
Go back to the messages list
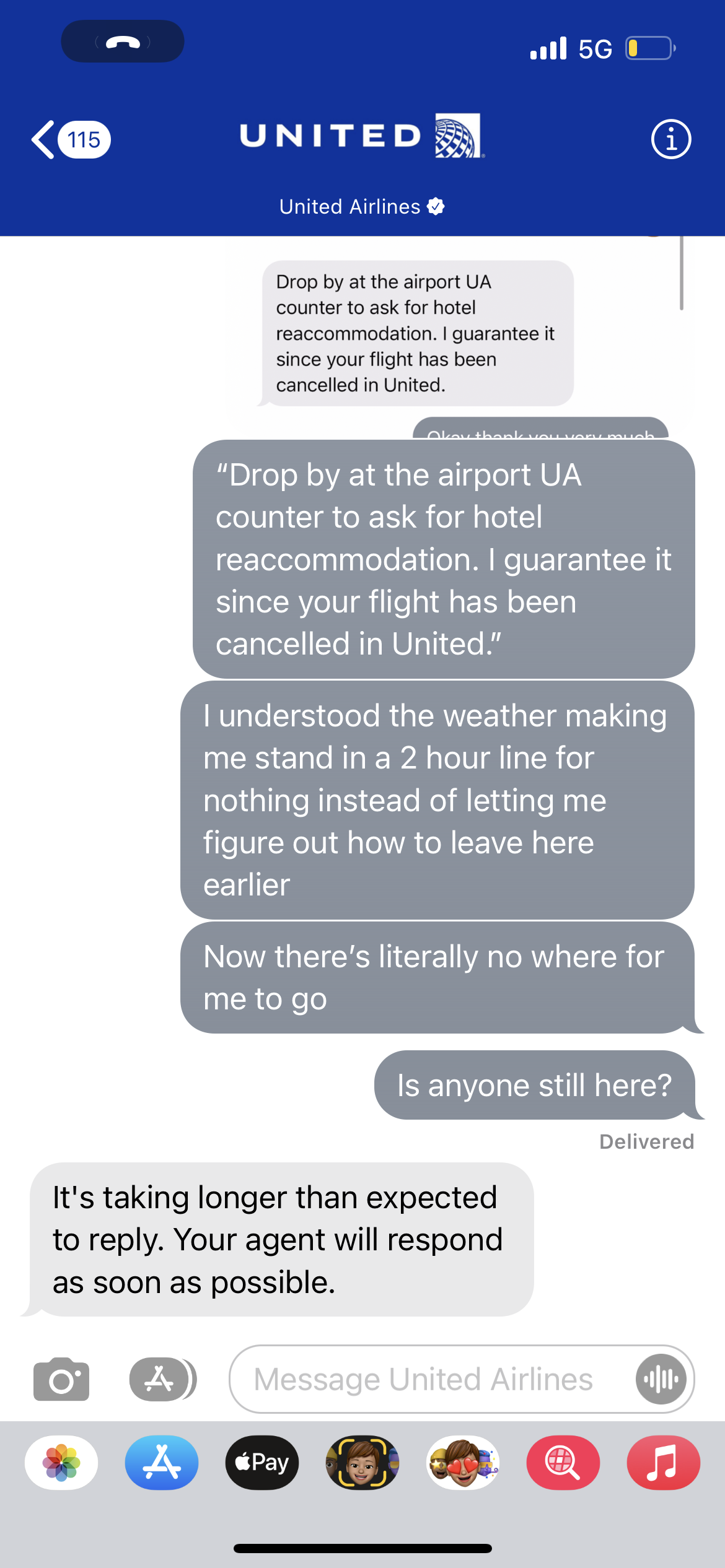tap(71, 139)
